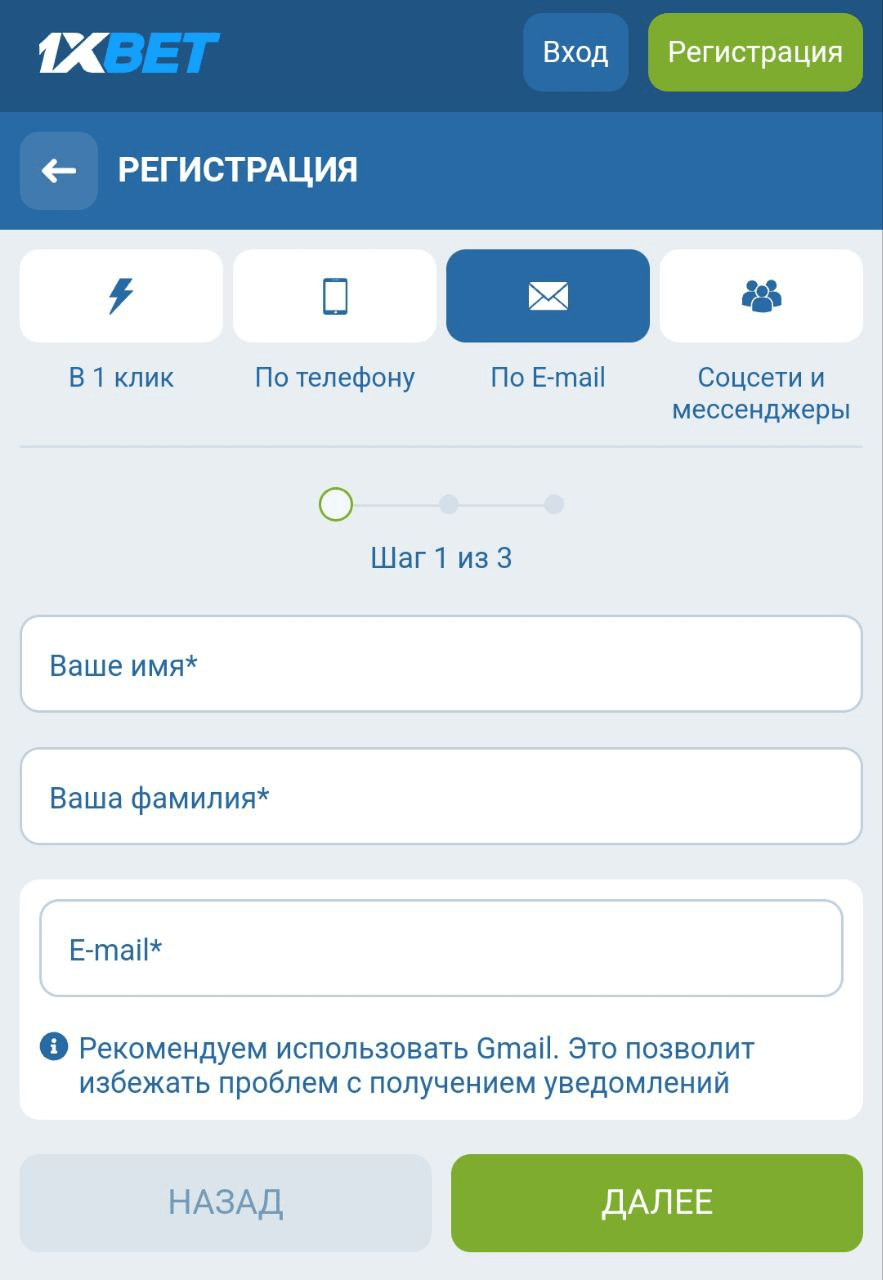Tap the НАЗАД button
The height and width of the screenshot is (1280, 883).
(x=226, y=1202)
